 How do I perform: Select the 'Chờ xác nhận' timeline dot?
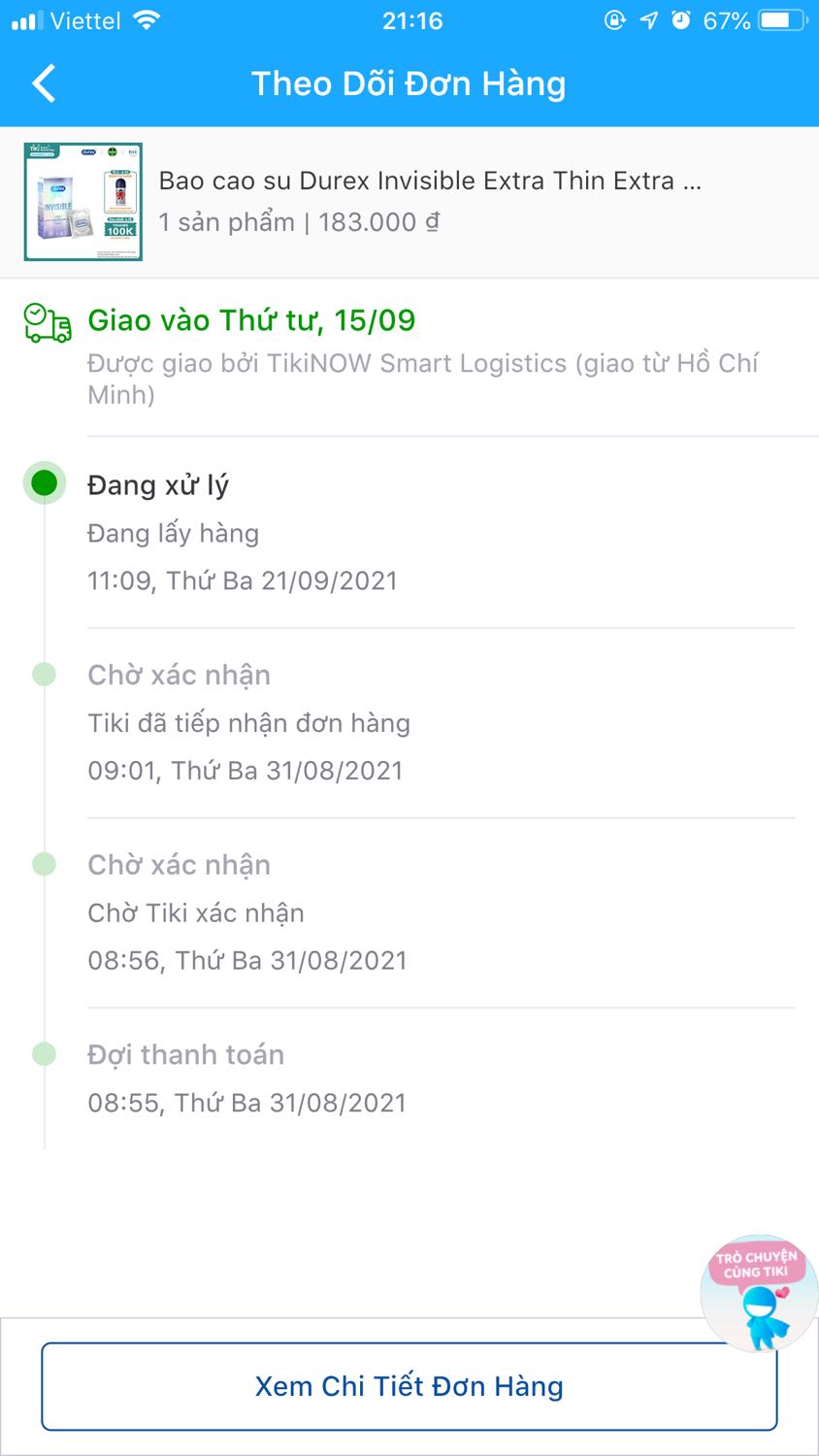pos(44,674)
